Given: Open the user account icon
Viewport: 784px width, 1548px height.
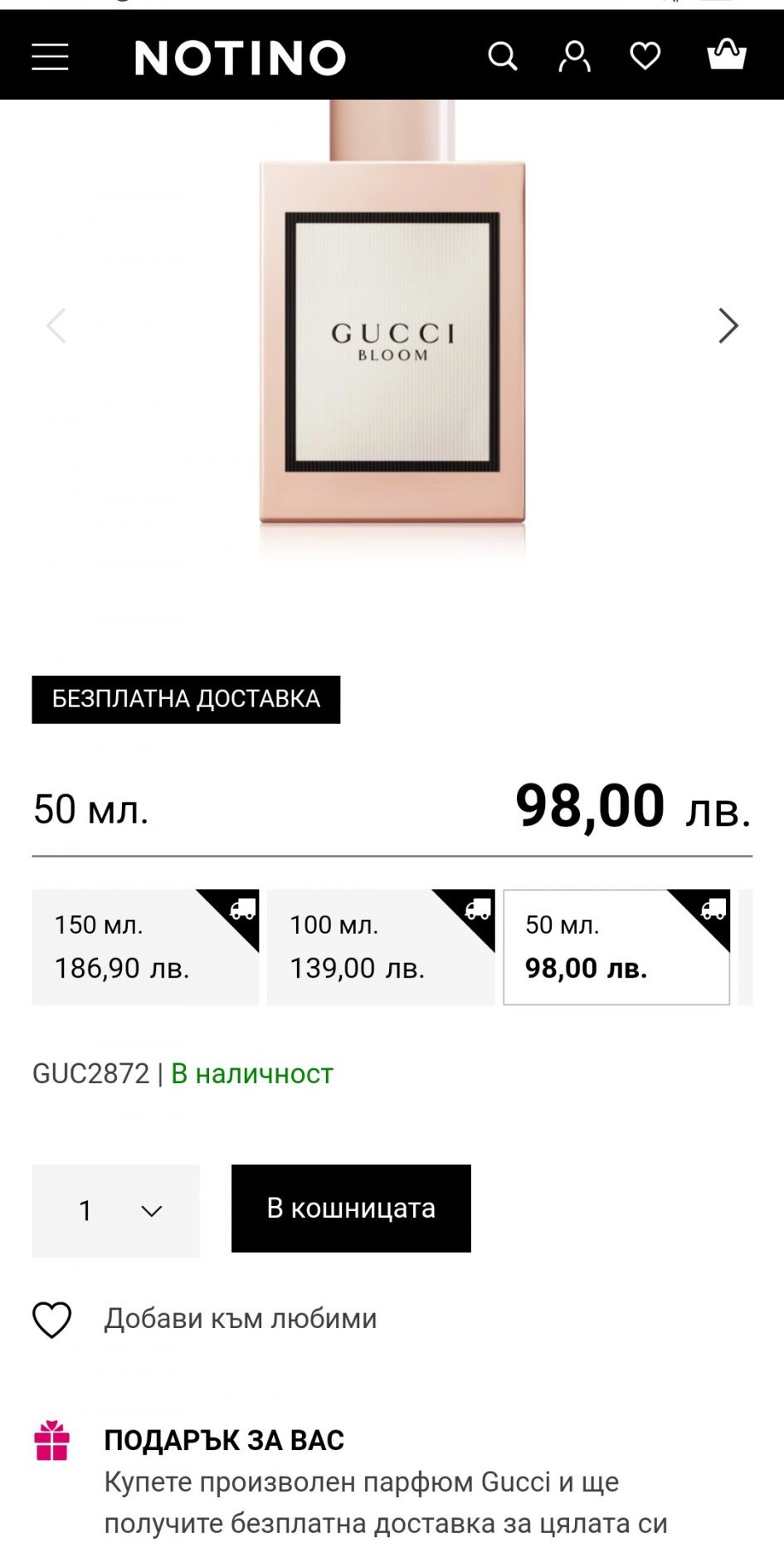Looking at the screenshot, I should (574, 57).
